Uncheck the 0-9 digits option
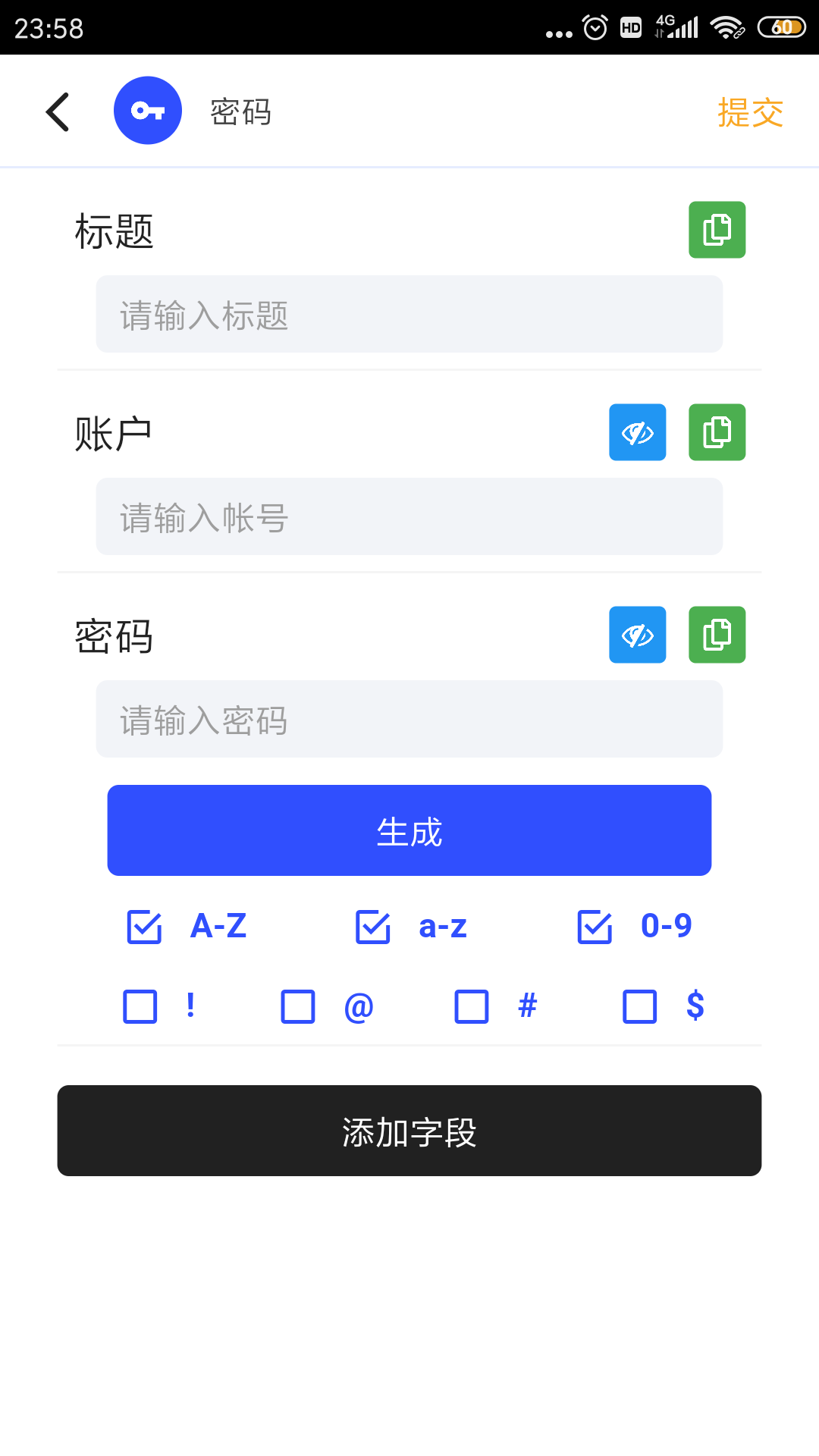 [x=595, y=926]
